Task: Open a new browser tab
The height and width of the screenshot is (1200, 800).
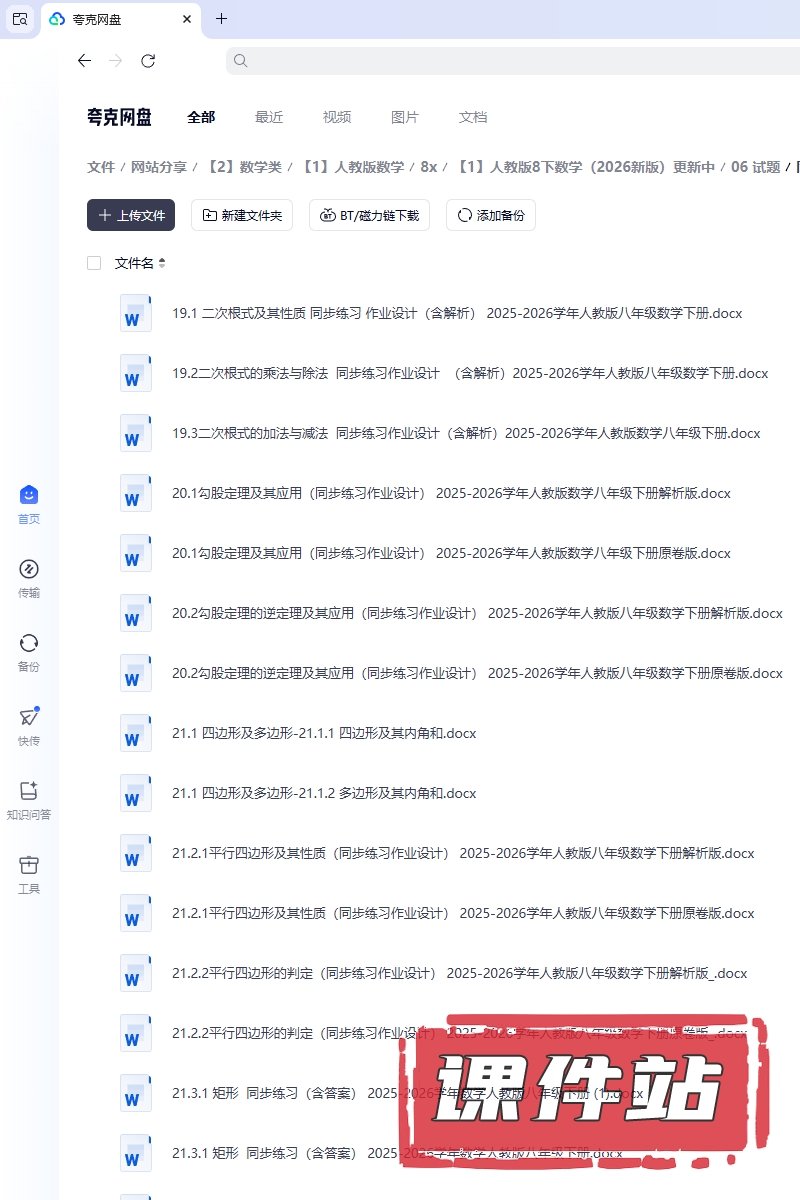Action: (x=221, y=19)
